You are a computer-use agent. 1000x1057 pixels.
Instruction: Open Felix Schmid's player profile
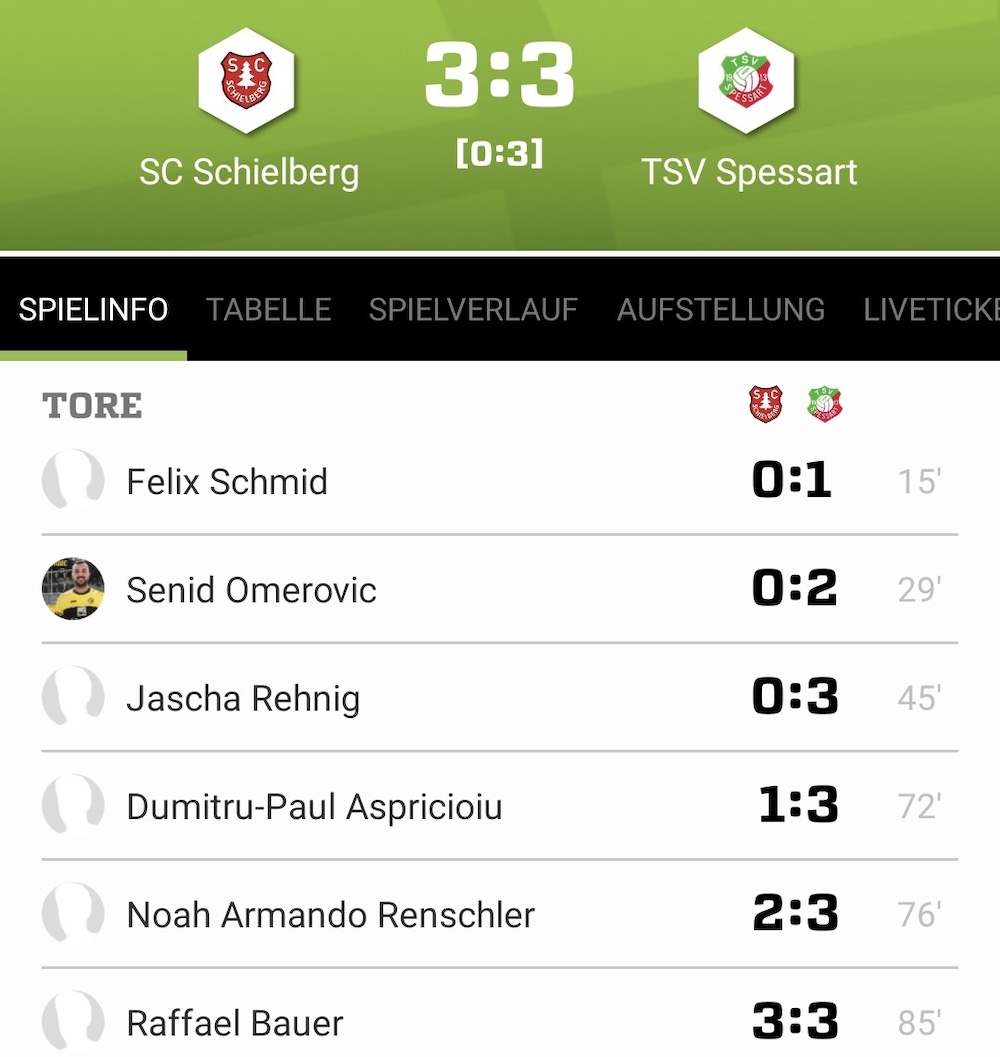coord(227,482)
